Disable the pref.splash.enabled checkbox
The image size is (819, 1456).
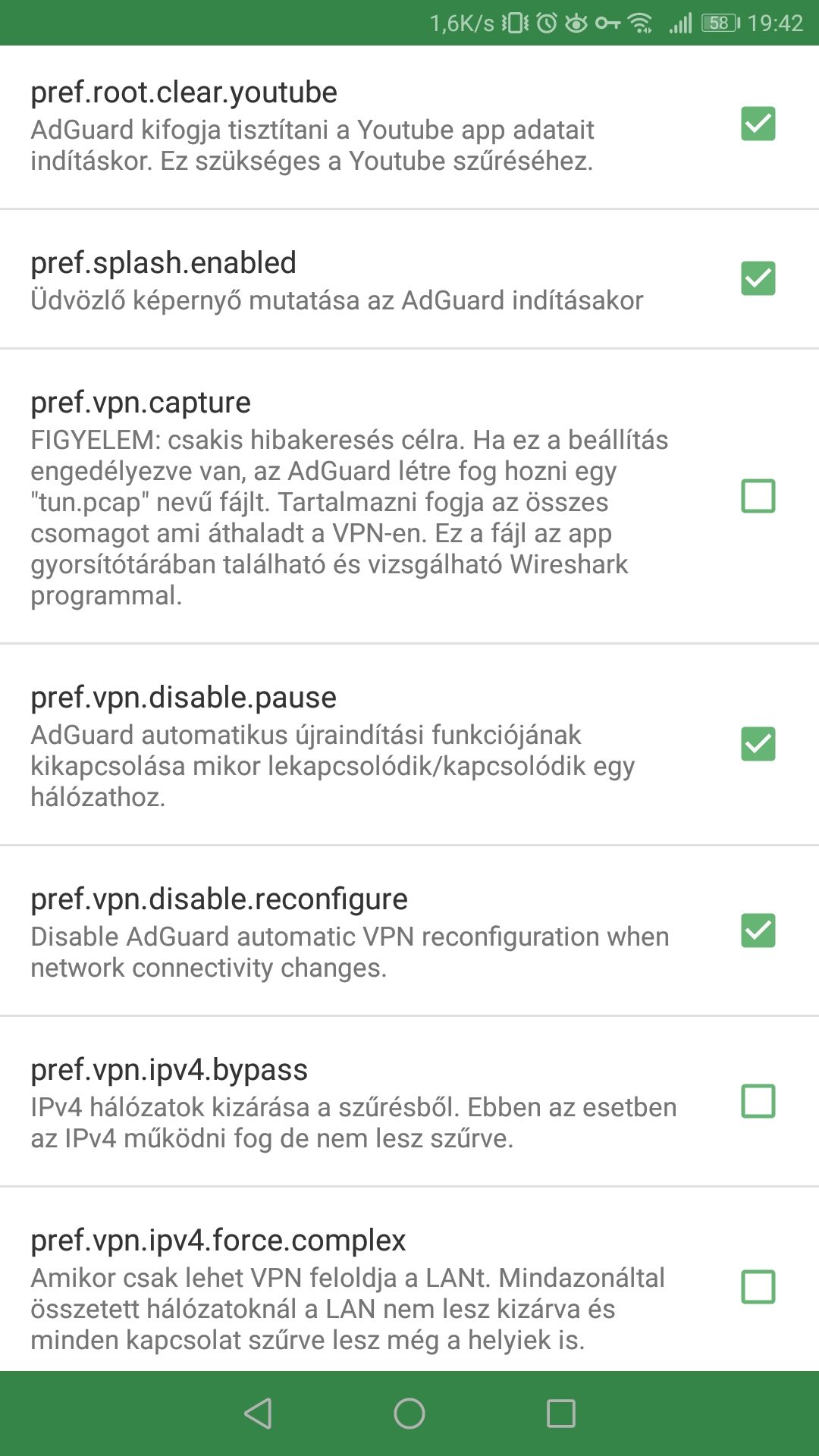758,278
